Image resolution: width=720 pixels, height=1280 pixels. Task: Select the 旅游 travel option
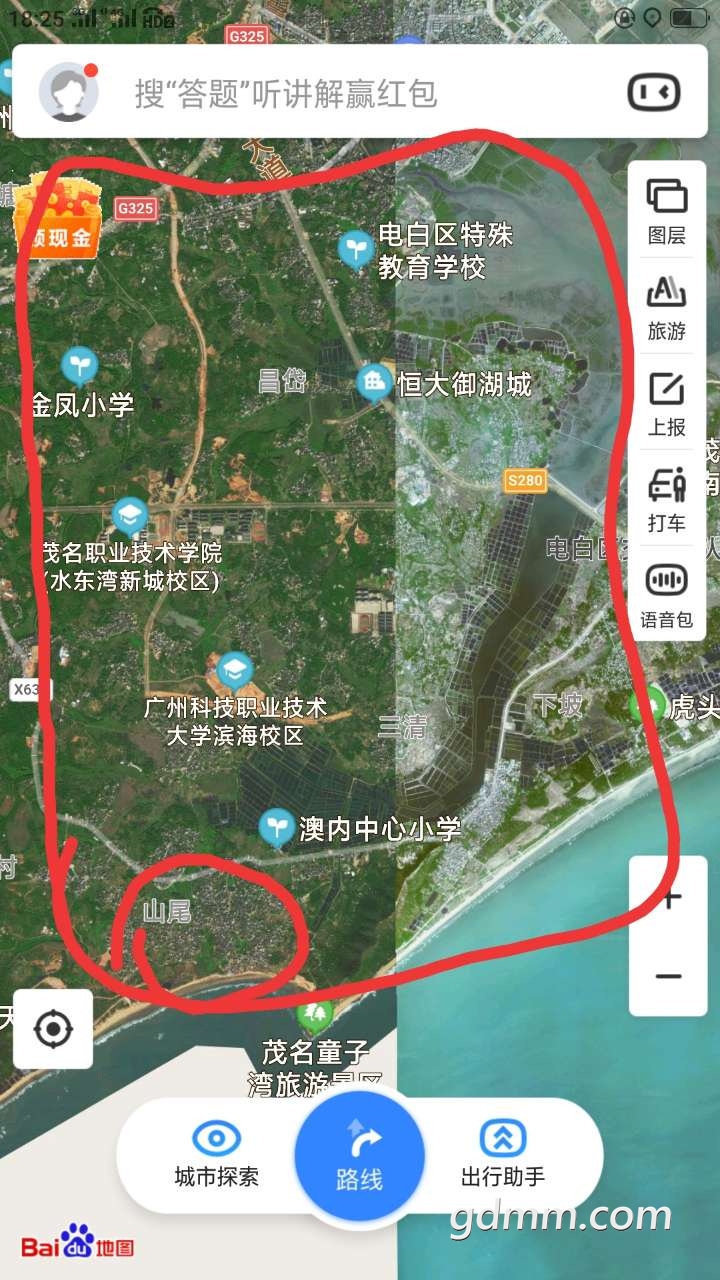[666, 308]
